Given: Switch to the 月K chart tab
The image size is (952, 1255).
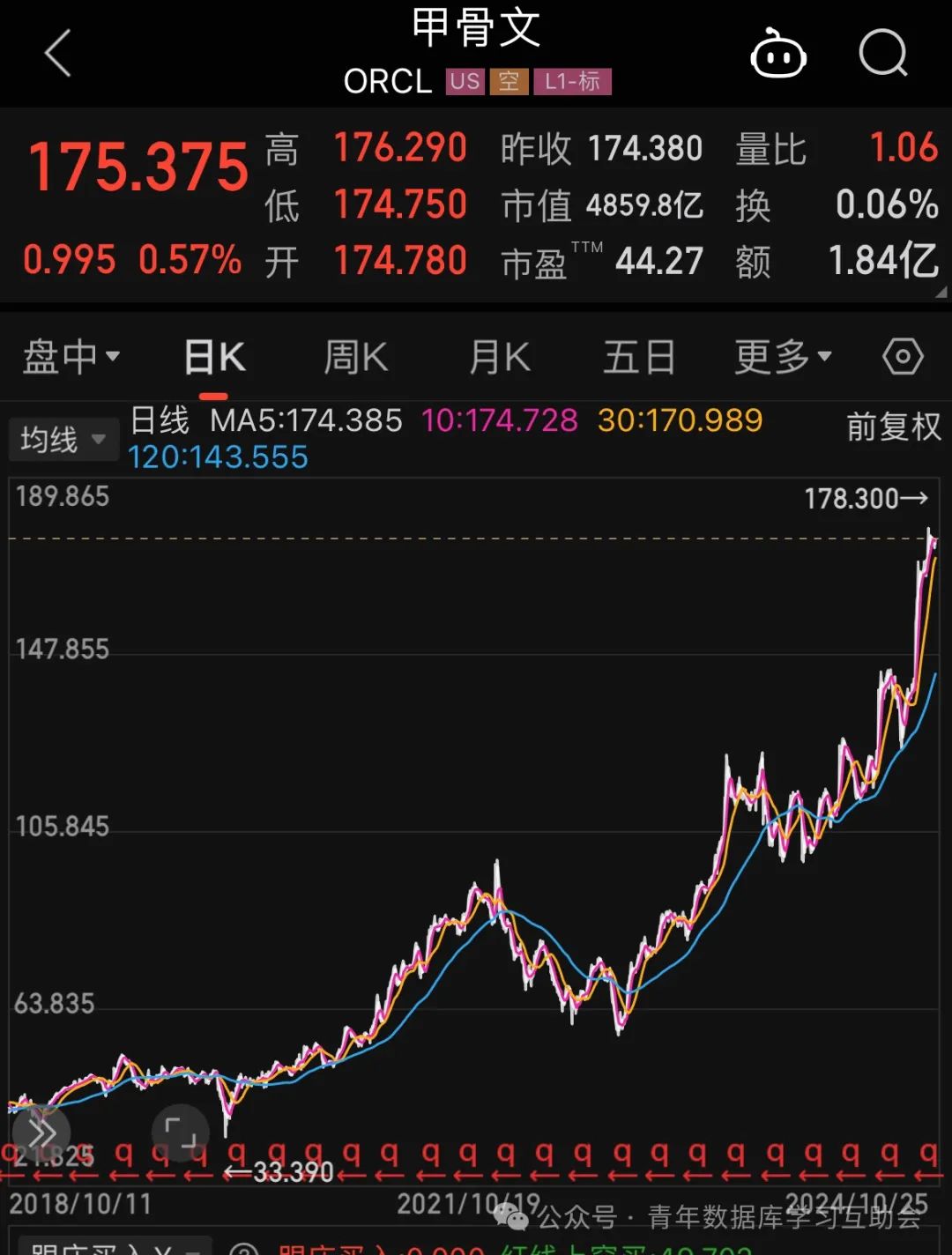Looking at the screenshot, I should (x=499, y=359).
